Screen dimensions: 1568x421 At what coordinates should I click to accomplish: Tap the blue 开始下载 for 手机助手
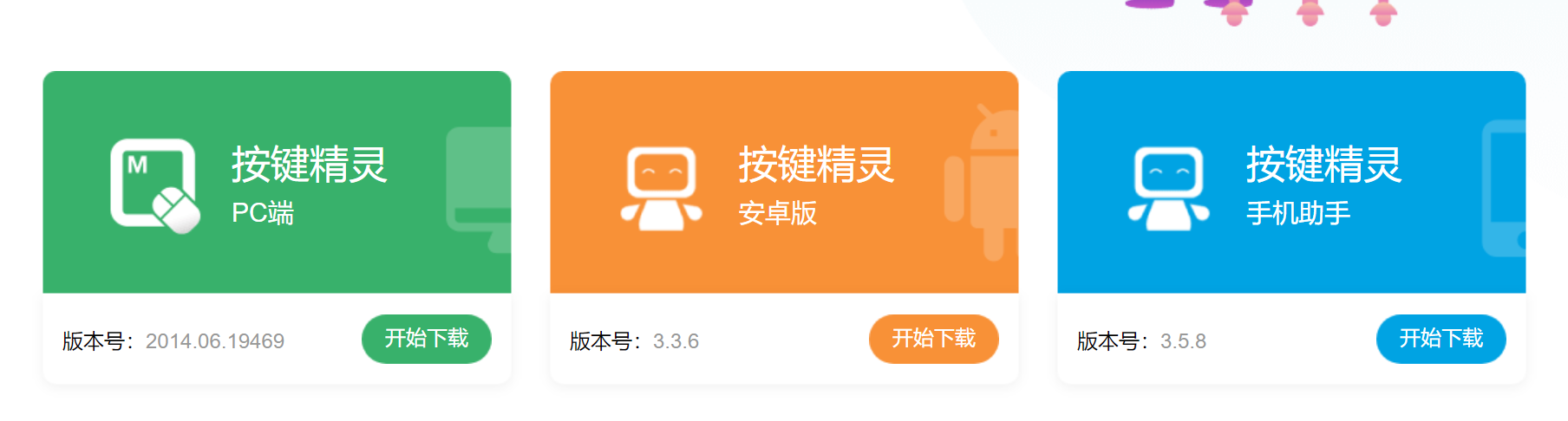point(1441,339)
